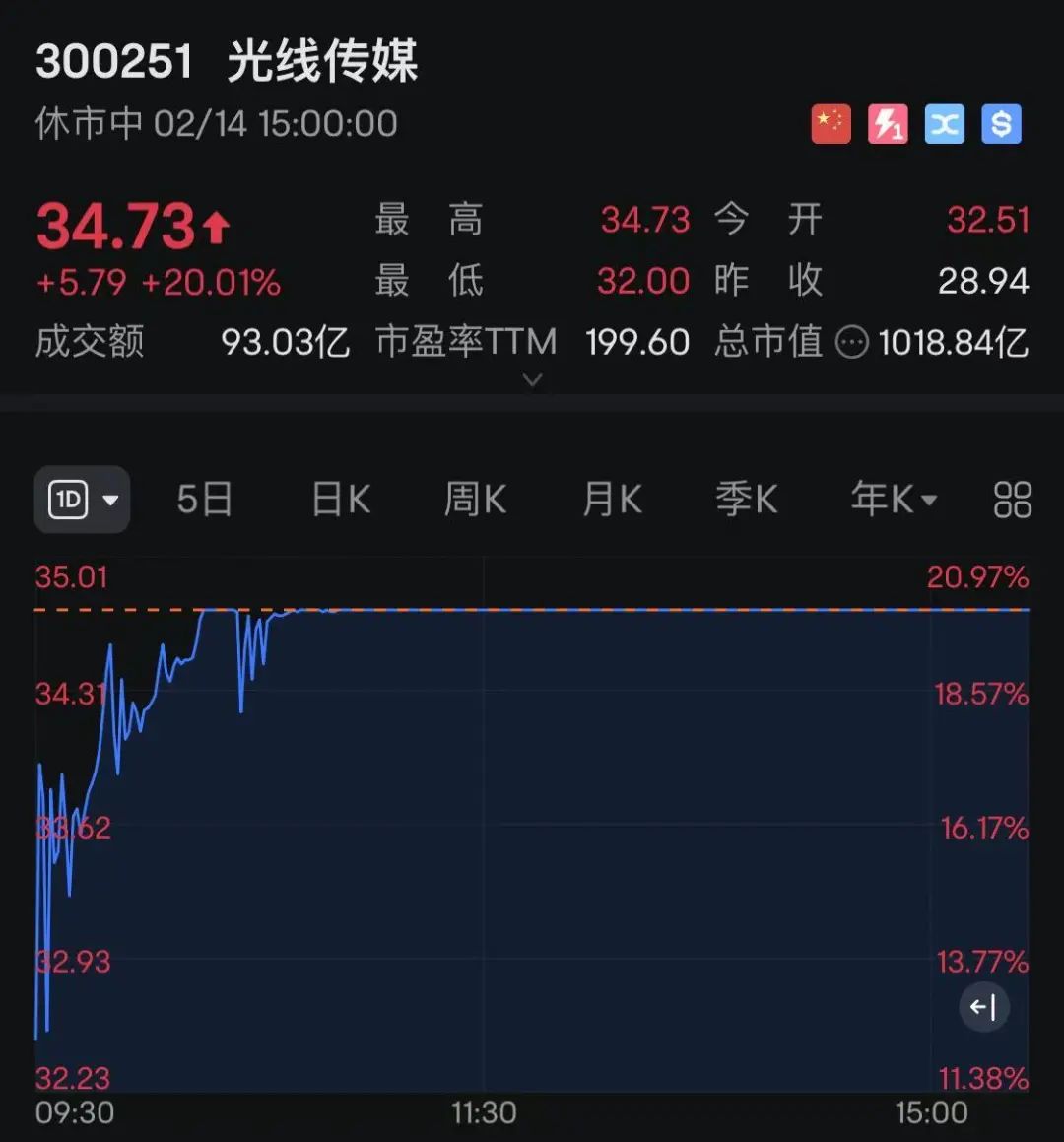Switch to the 5日 chart
This screenshot has width=1064, height=1142.
[204, 500]
